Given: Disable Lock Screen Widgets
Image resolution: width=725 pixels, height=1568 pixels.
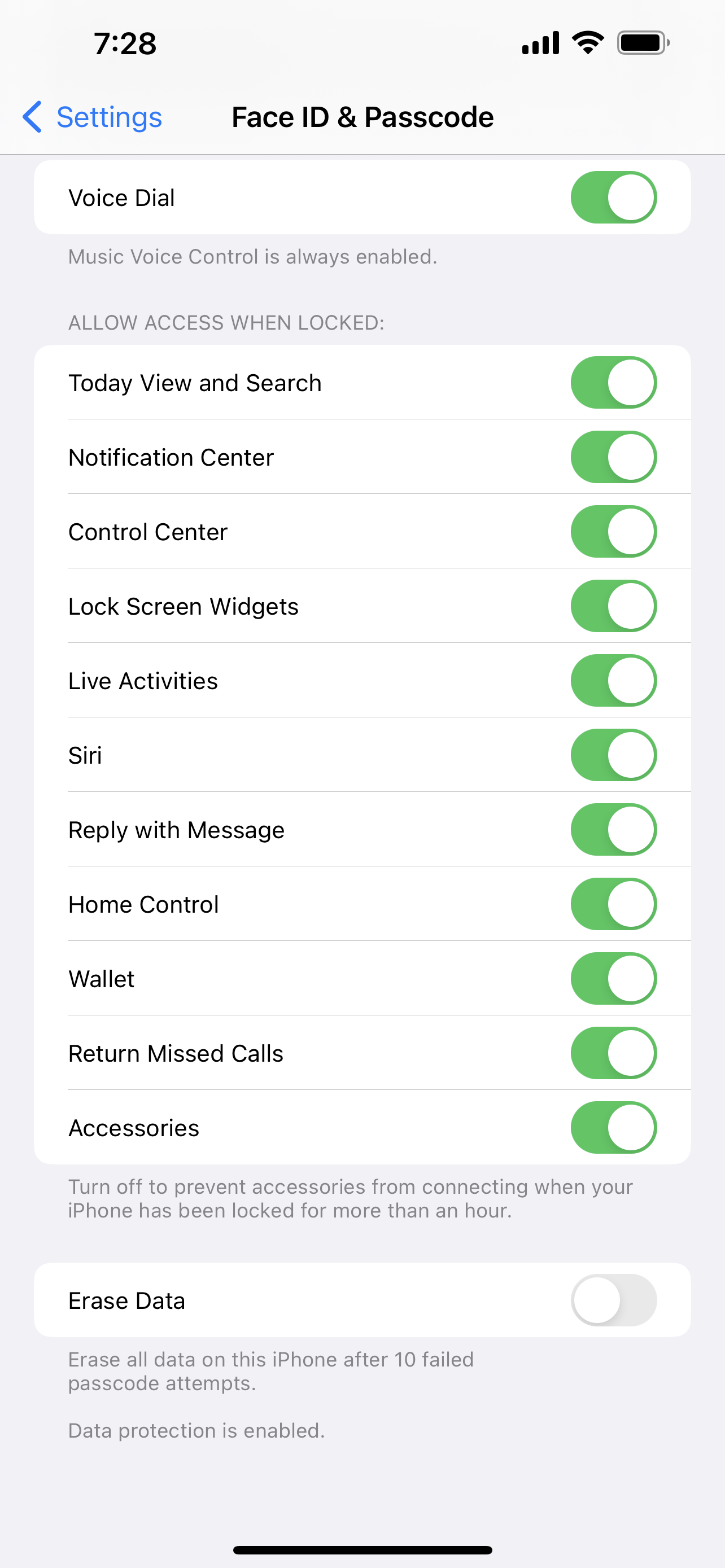Looking at the screenshot, I should pyautogui.click(x=613, y=606).
